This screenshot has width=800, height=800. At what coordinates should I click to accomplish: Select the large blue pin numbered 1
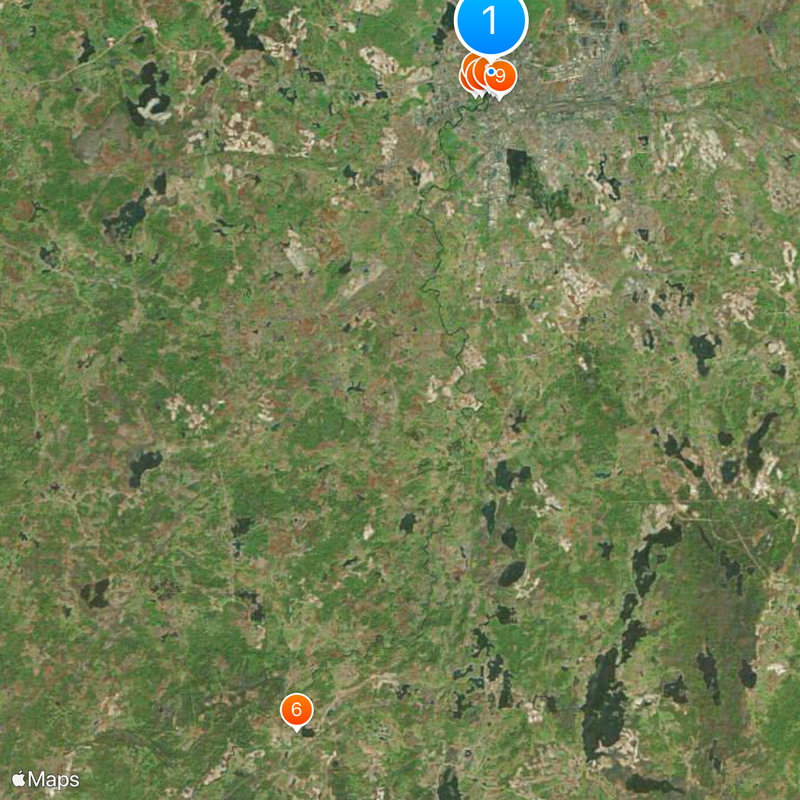(x=491, y=20)
